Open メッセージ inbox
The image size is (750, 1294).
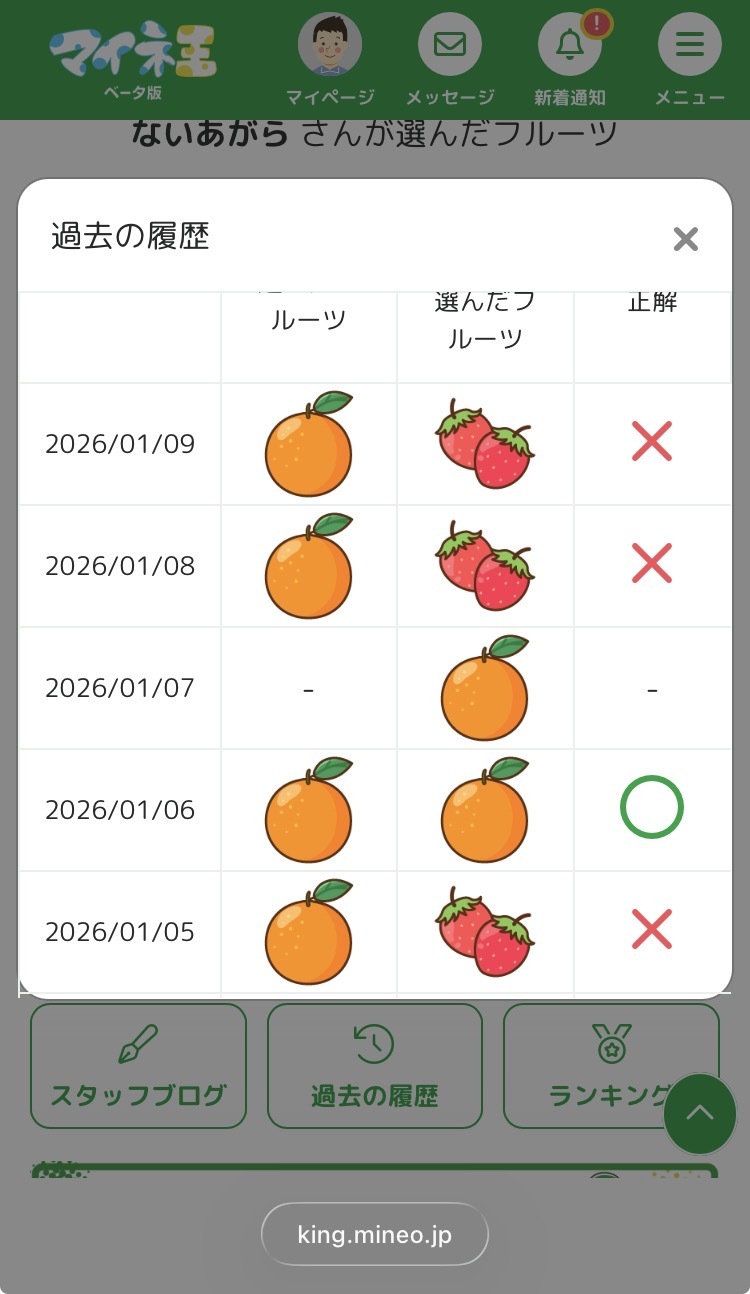[x=450, y=58]
